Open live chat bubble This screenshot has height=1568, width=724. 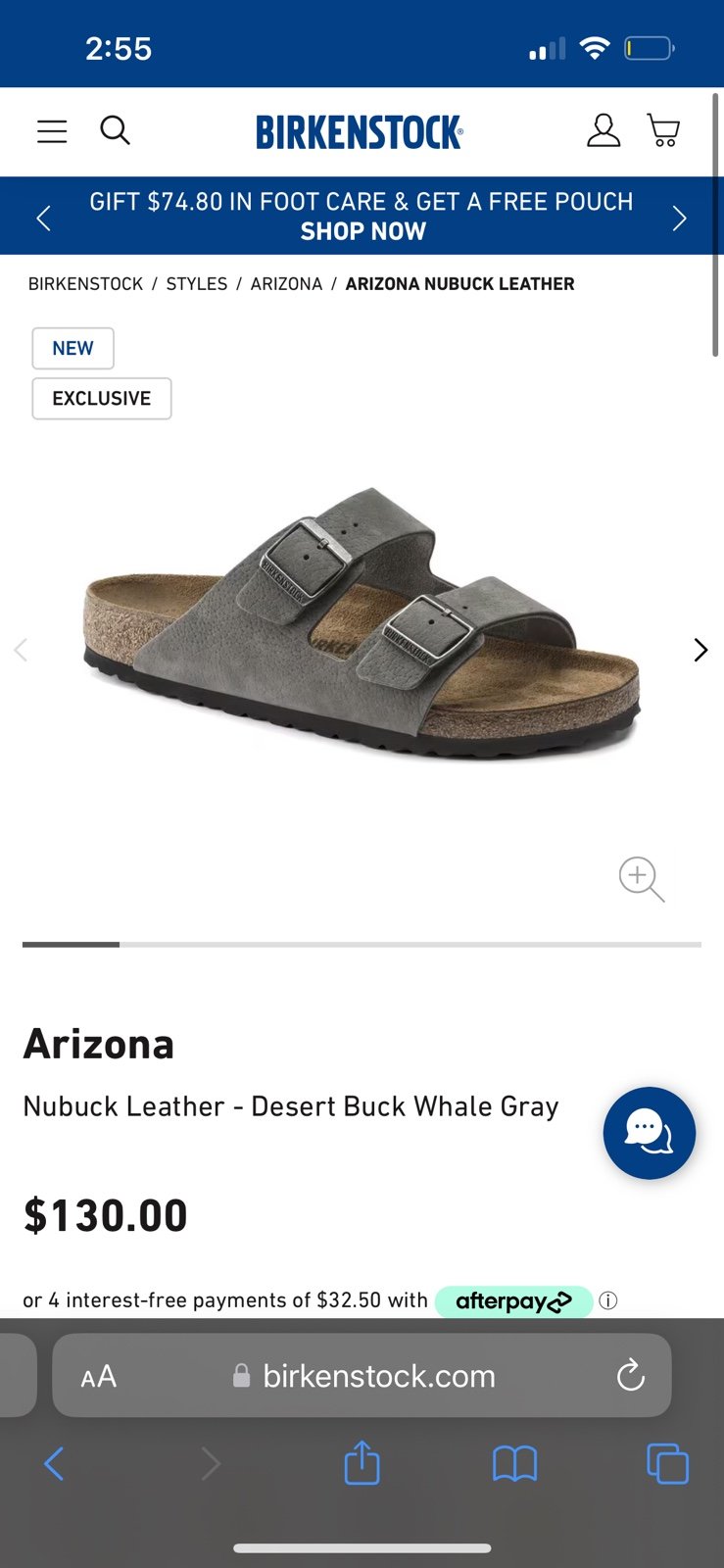coord(650,1133)
